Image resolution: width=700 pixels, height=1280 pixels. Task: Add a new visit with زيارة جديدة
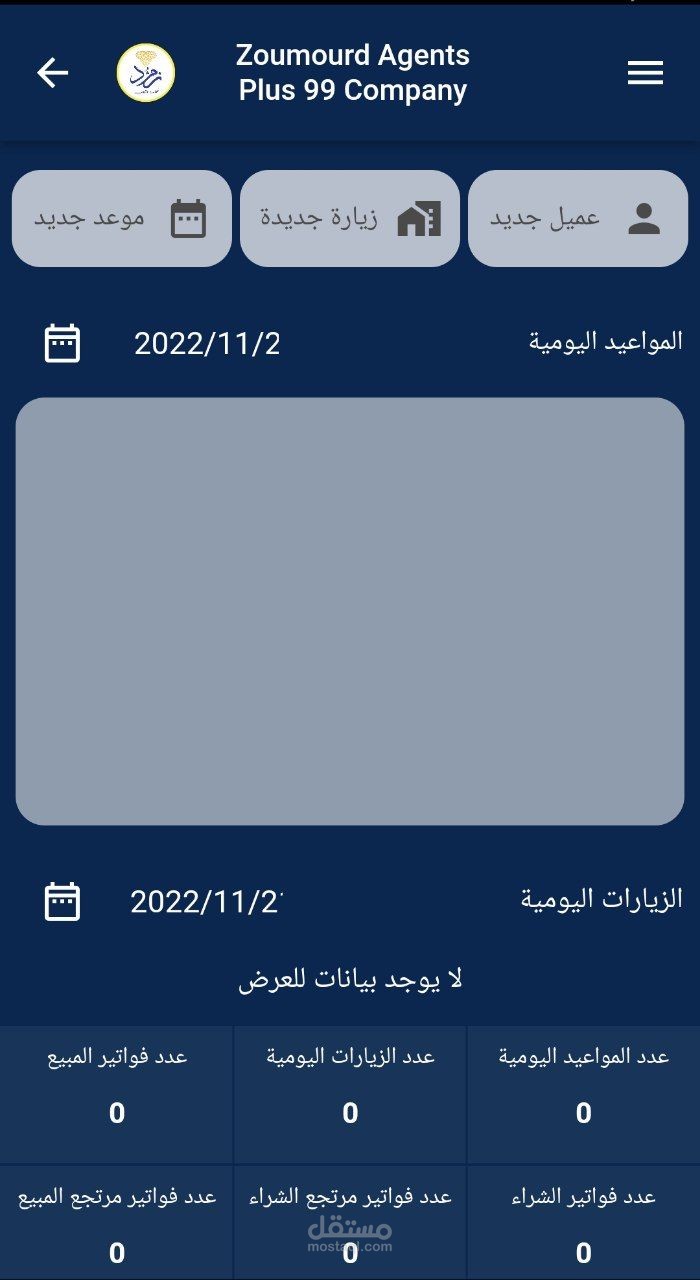pyautogui.click(x=350, y=218)
